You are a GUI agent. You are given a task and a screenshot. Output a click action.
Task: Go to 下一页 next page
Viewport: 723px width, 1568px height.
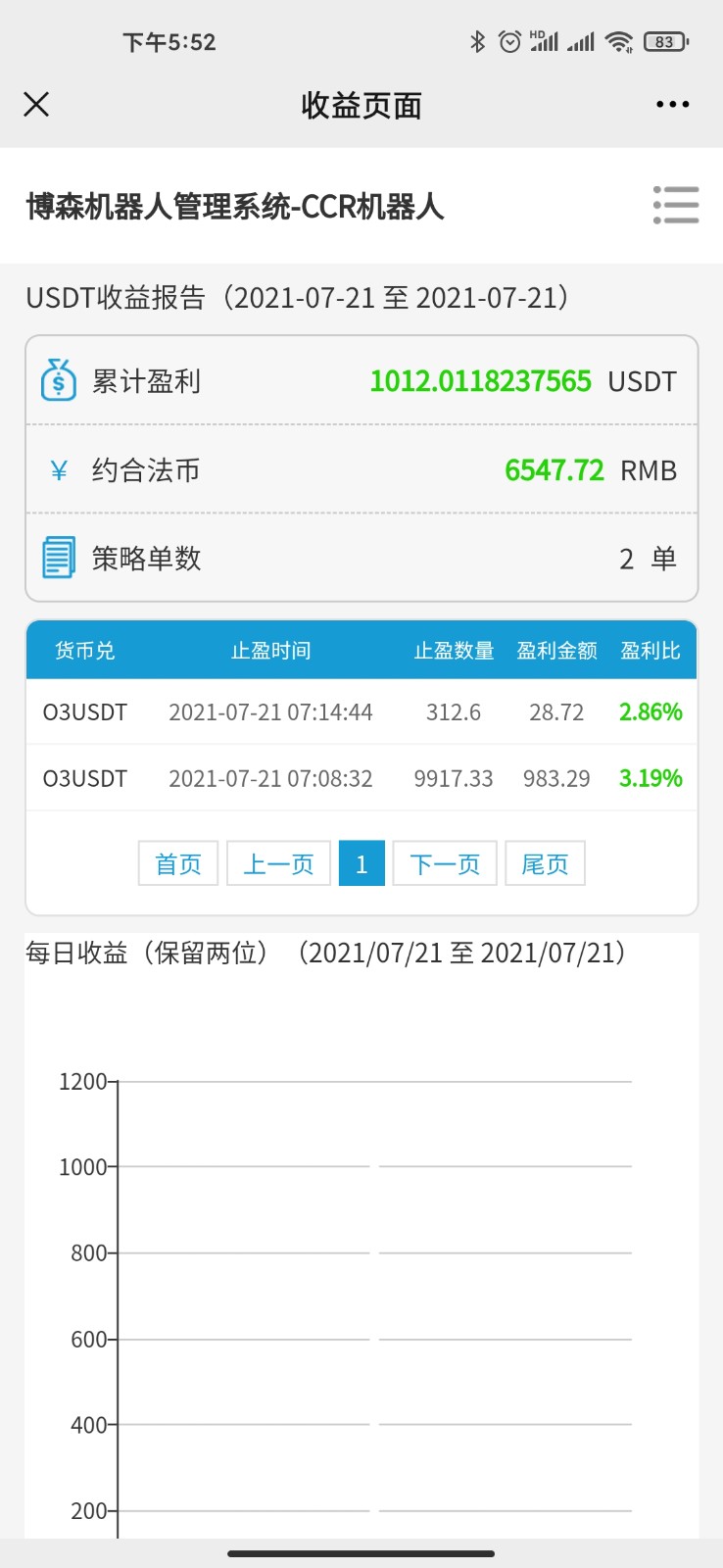(445, 863)
